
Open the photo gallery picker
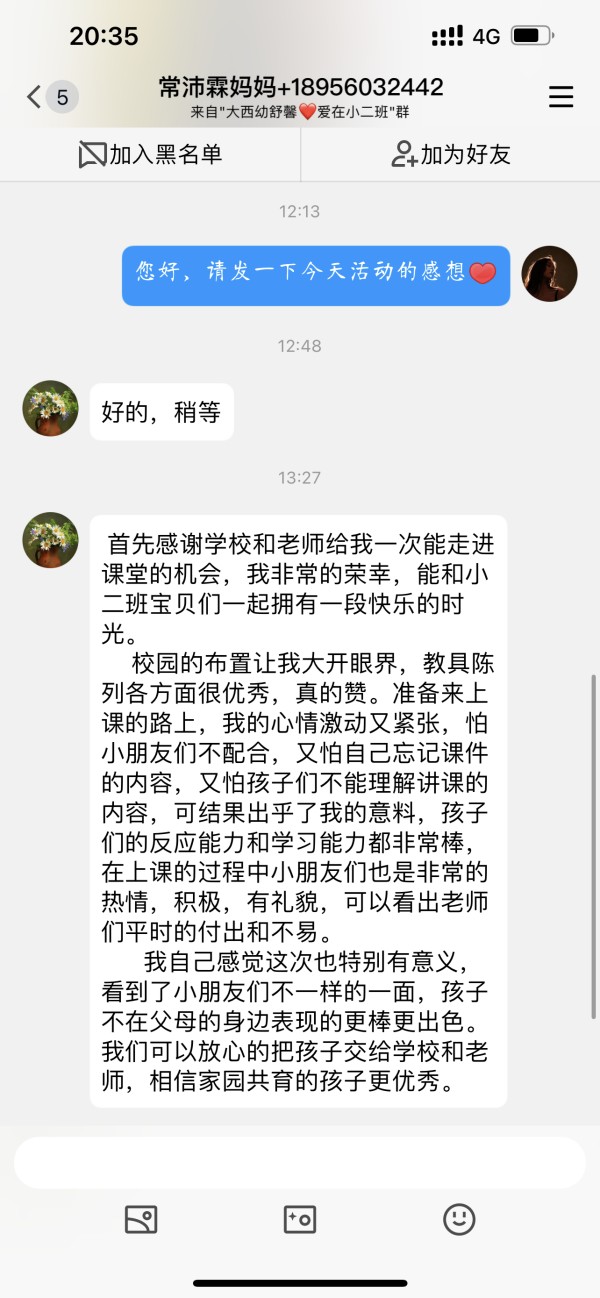click(141, 1219)
